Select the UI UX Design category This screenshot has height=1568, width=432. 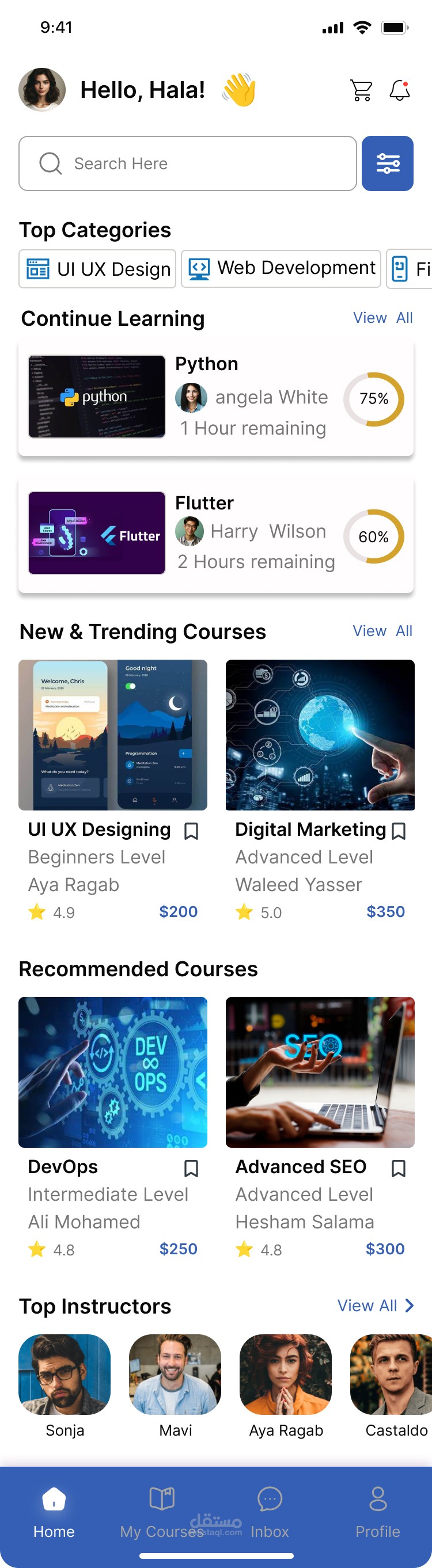coord(97,269)
